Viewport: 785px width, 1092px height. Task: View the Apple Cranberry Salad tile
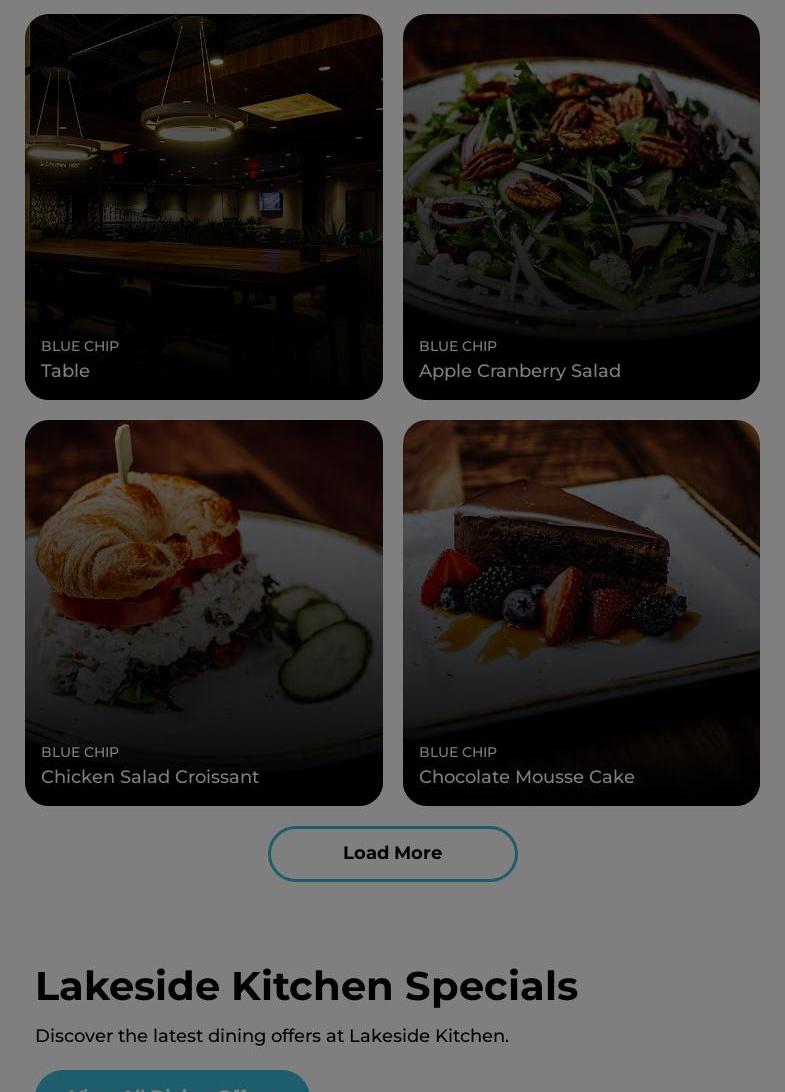pos(581,207)
